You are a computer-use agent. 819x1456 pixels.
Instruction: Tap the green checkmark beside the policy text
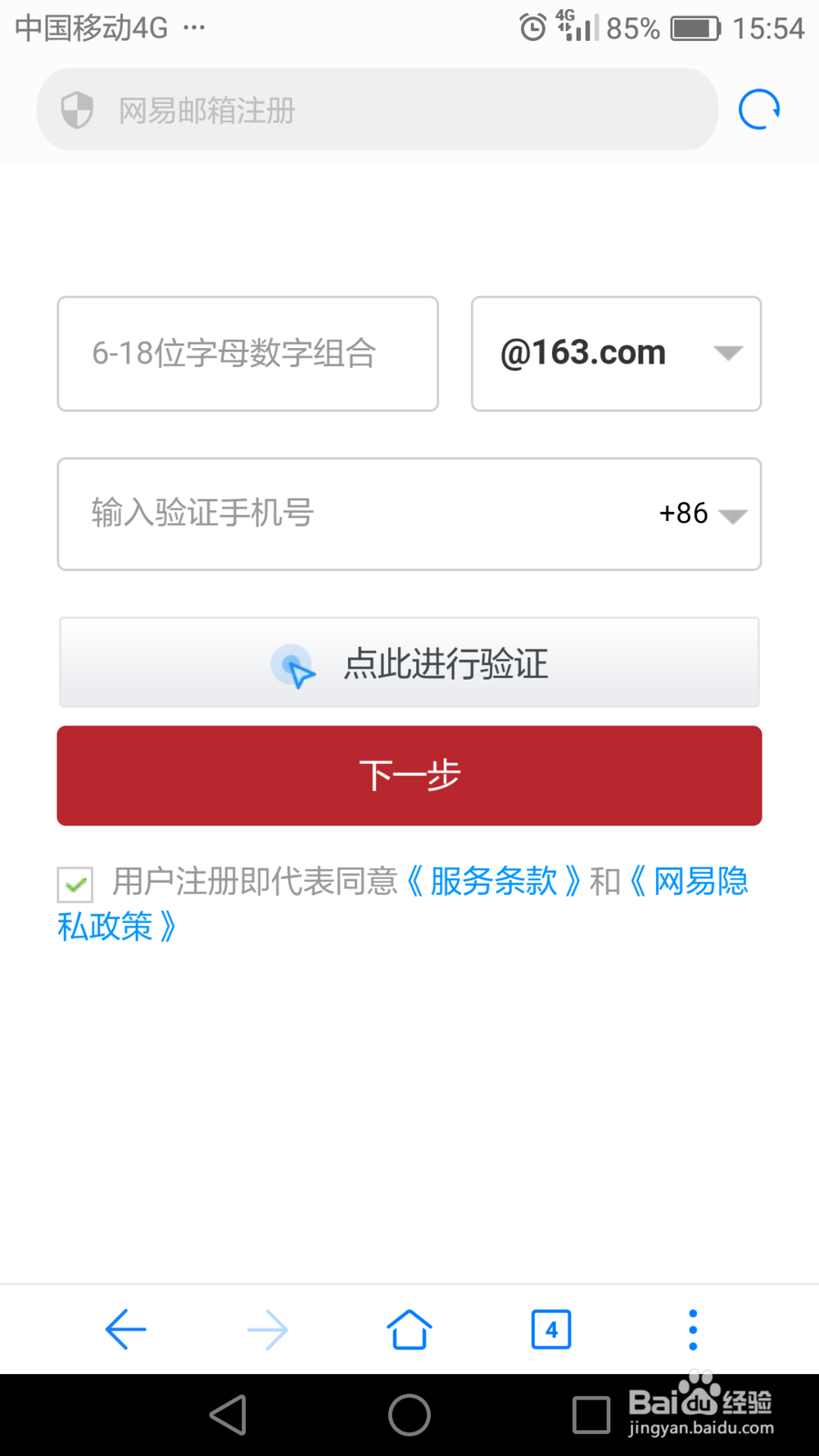pyautogui.click(x=75, y=883)
